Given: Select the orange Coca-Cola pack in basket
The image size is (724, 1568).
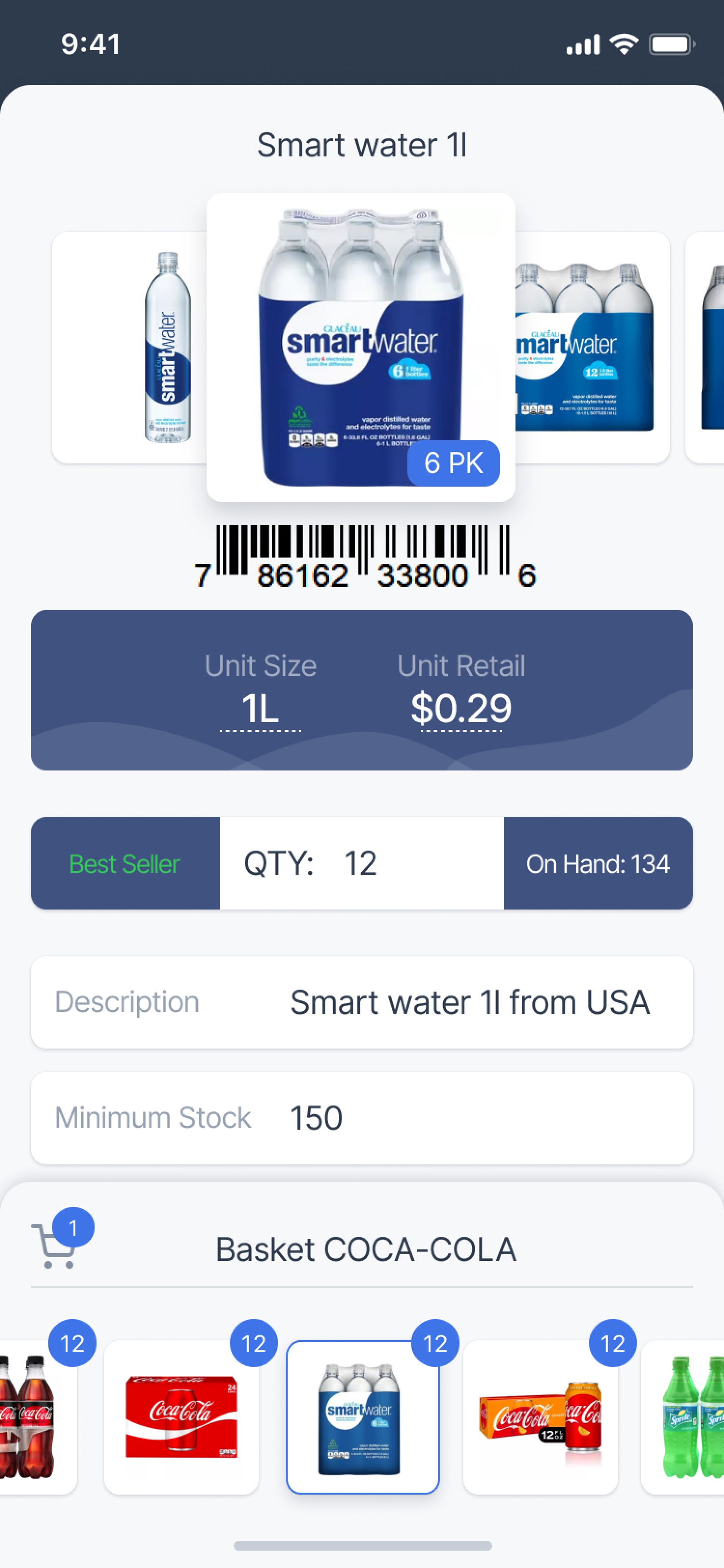Looking at the screenshot, I should click(540, 1417).
